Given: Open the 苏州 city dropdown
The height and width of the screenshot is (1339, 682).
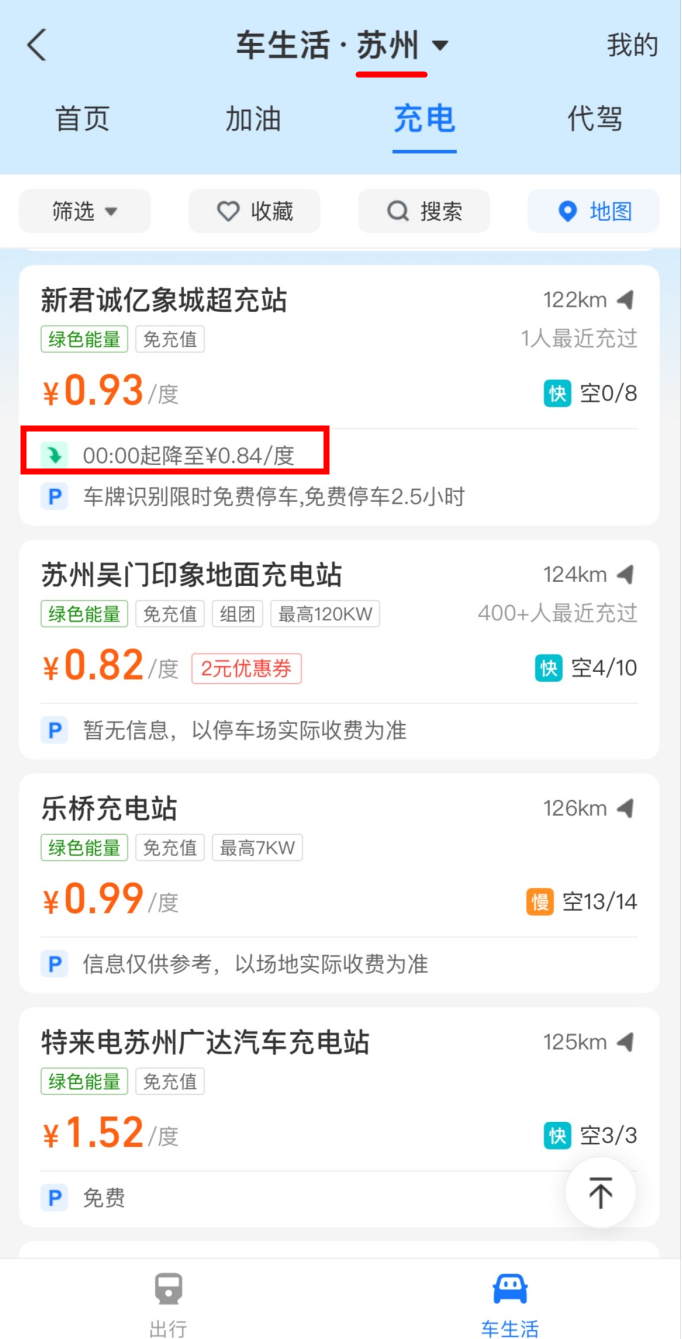Looking at the screenshot, I should (400, 46).
